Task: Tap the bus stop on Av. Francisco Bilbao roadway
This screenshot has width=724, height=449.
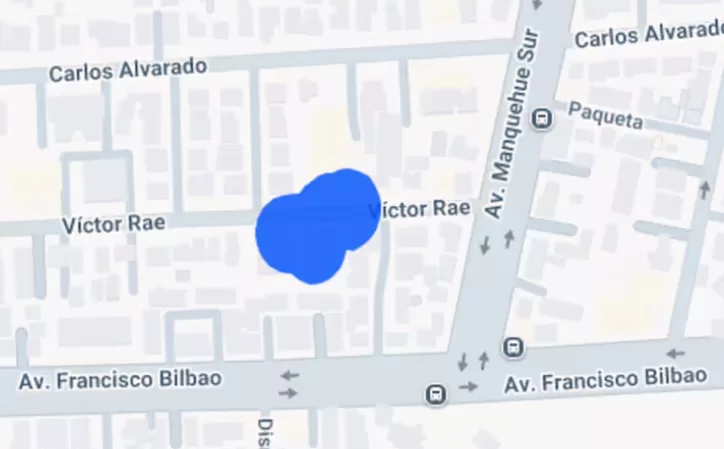Action: (x=436, y=394)
